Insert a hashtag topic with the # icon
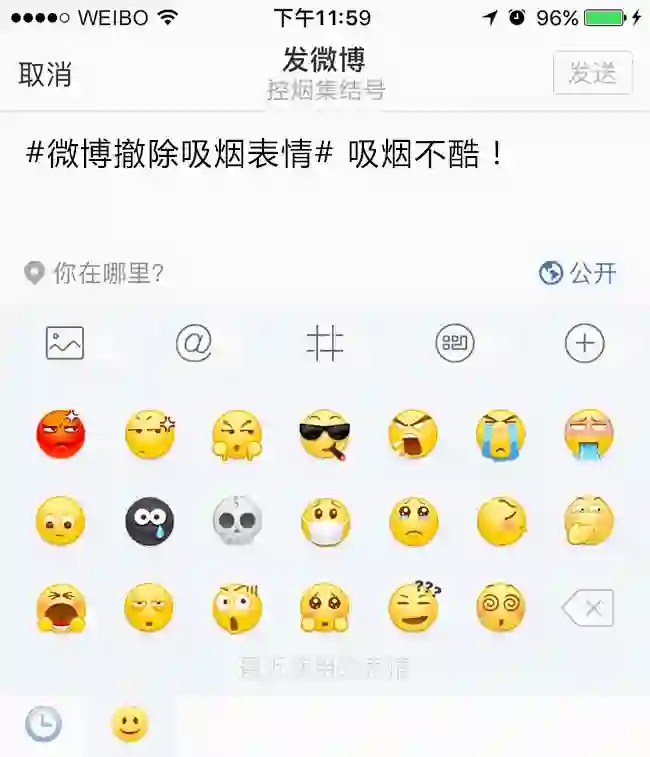The height and width of the screenshot is (757, 650). pyautogui.click(x=324, y=344)
